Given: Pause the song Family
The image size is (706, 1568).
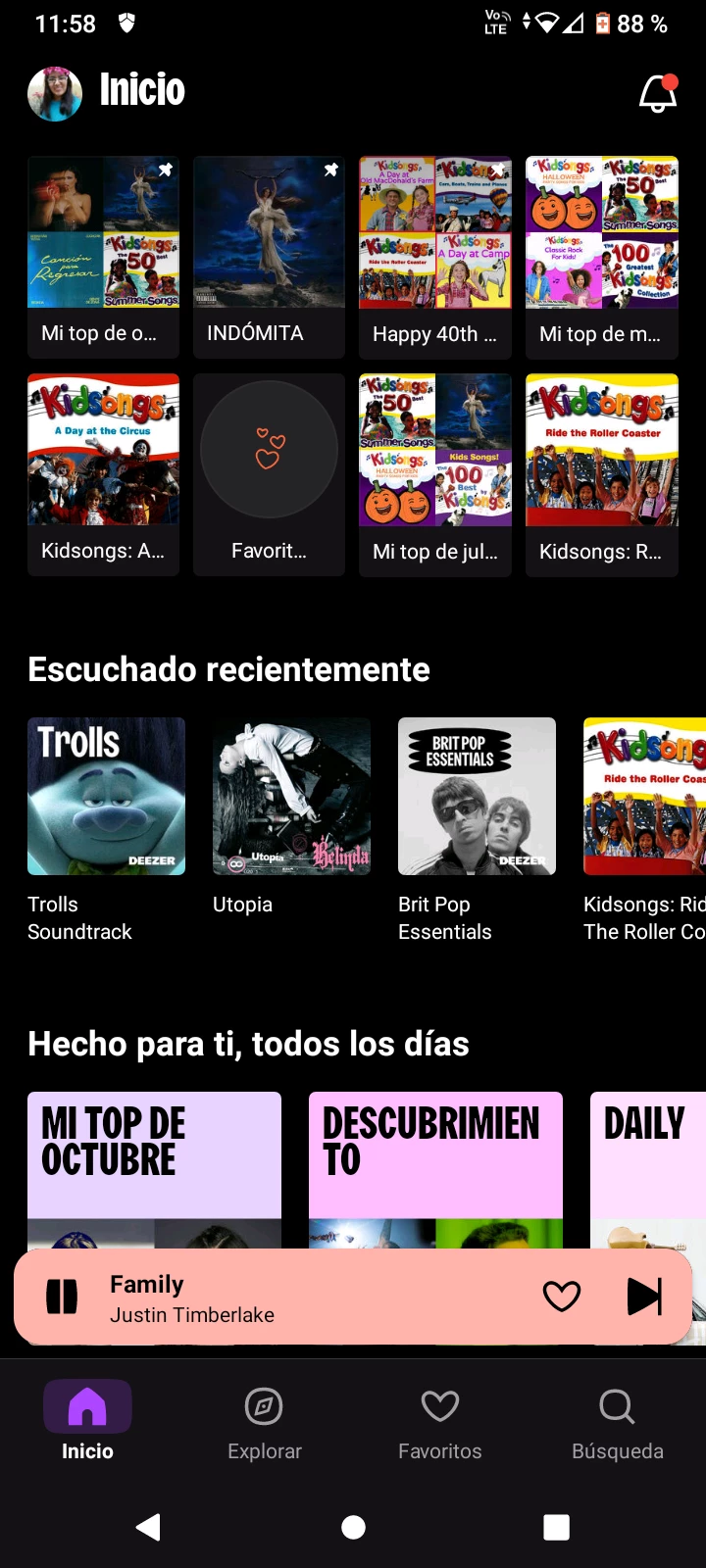Looking at the screenshot, I should (x=62, y=1297).
